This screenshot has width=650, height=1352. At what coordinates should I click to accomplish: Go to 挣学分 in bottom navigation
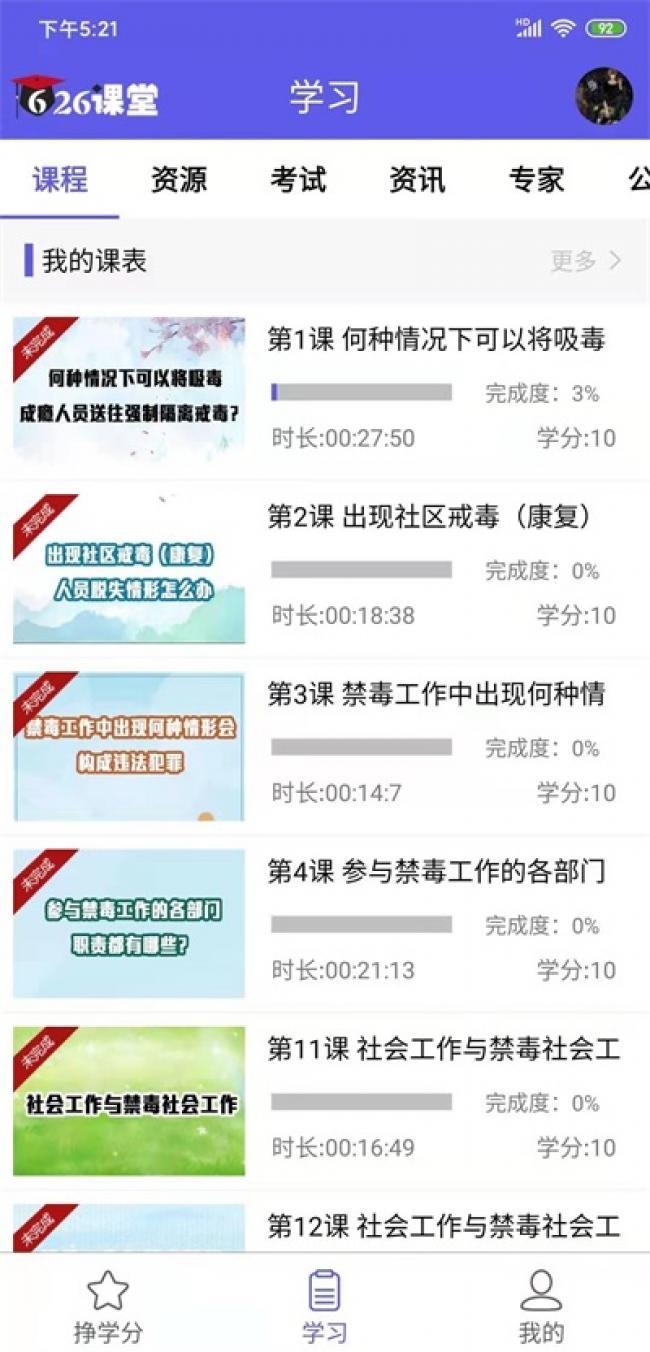pos(108,1307)
